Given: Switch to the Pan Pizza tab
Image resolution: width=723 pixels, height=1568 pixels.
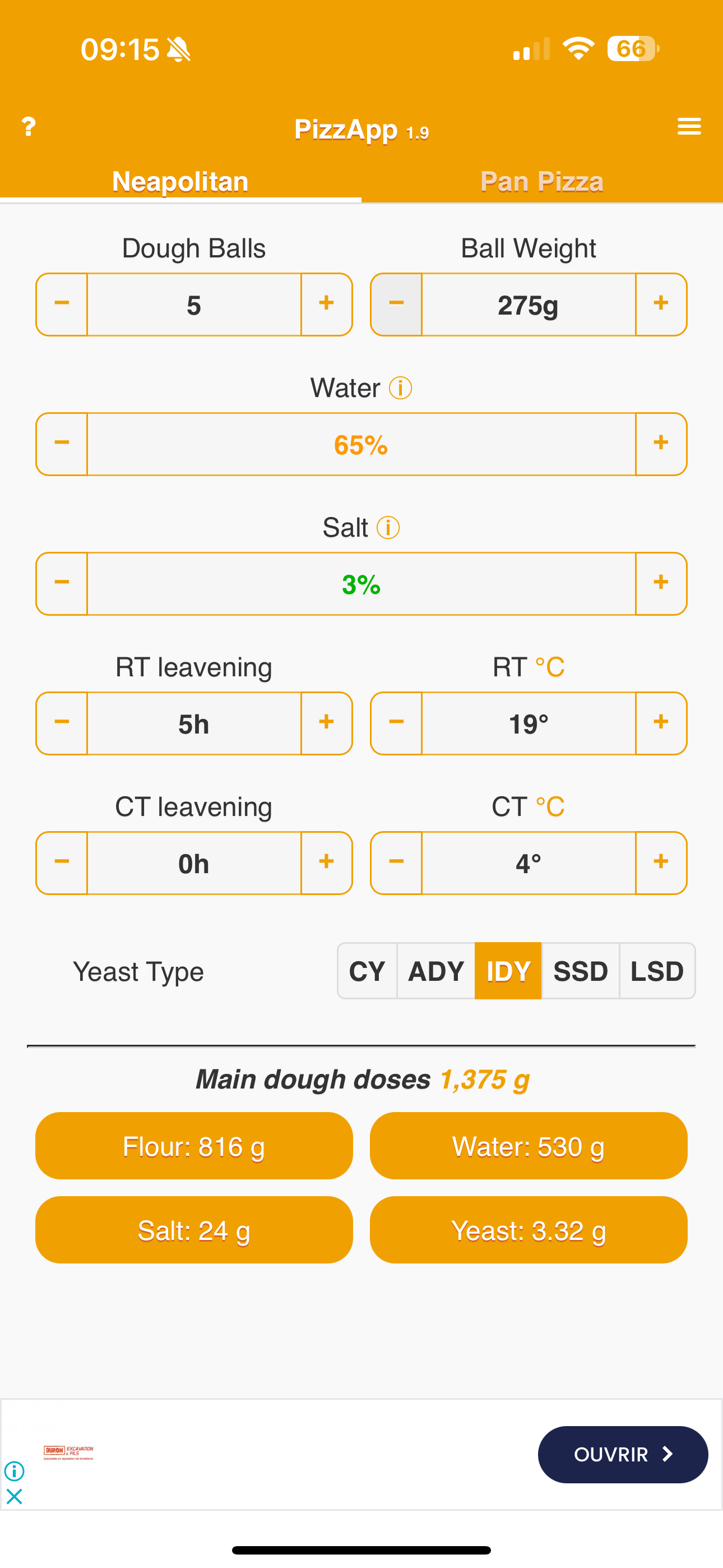Looking at the screenshot, I should tap(541, 181).
